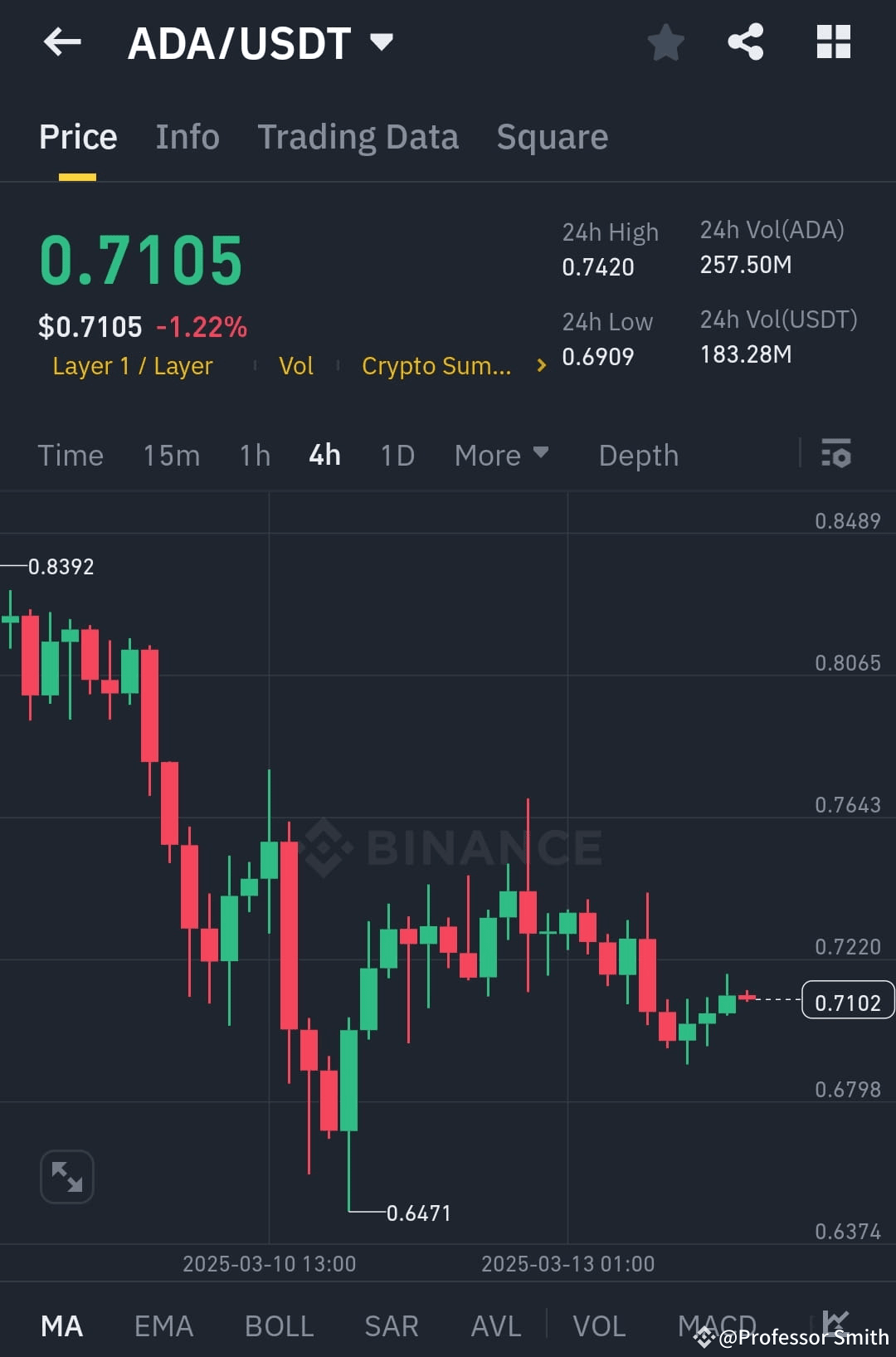Click the back arrow to exit chart
This screenshot has width=896, height=1357.
point(62,42)
